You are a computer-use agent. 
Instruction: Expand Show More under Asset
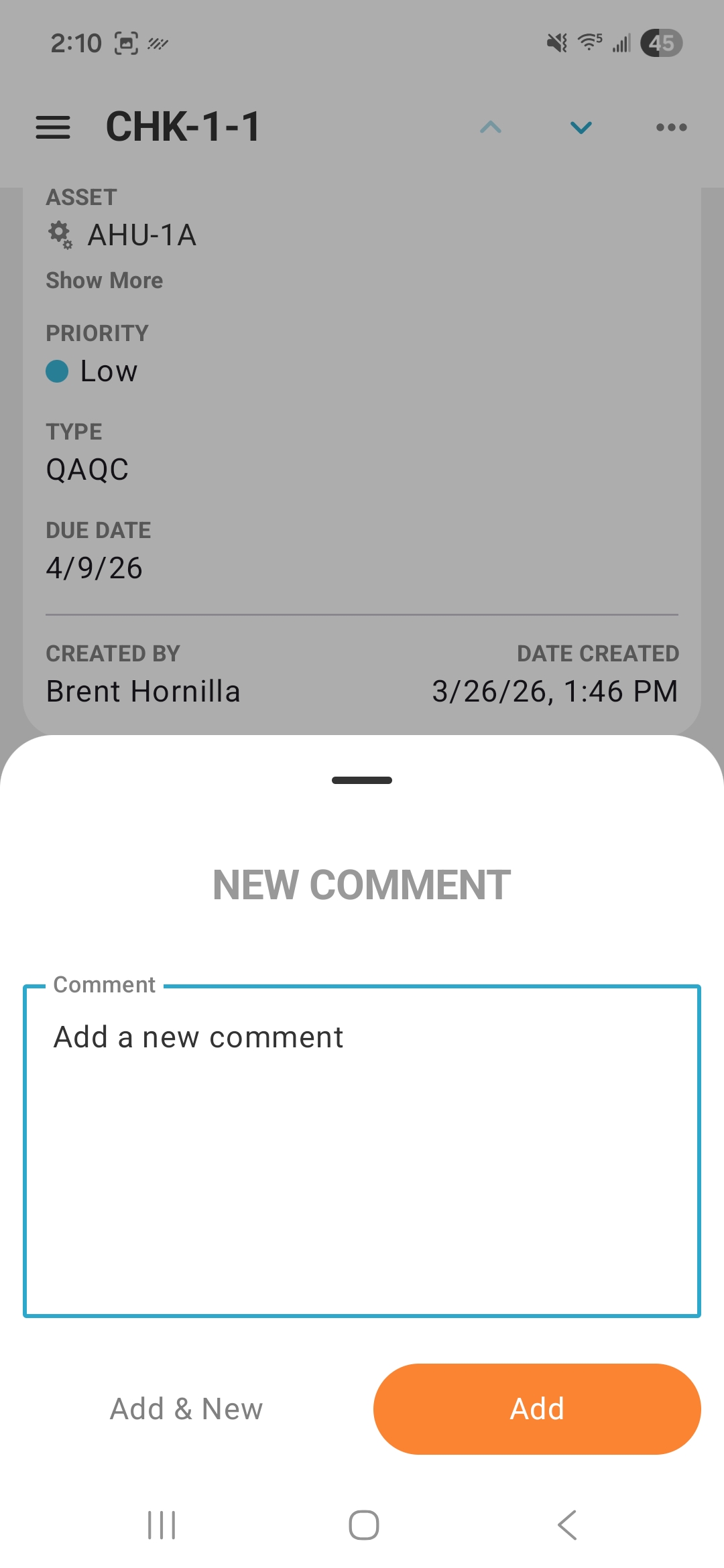click(105, 280)
